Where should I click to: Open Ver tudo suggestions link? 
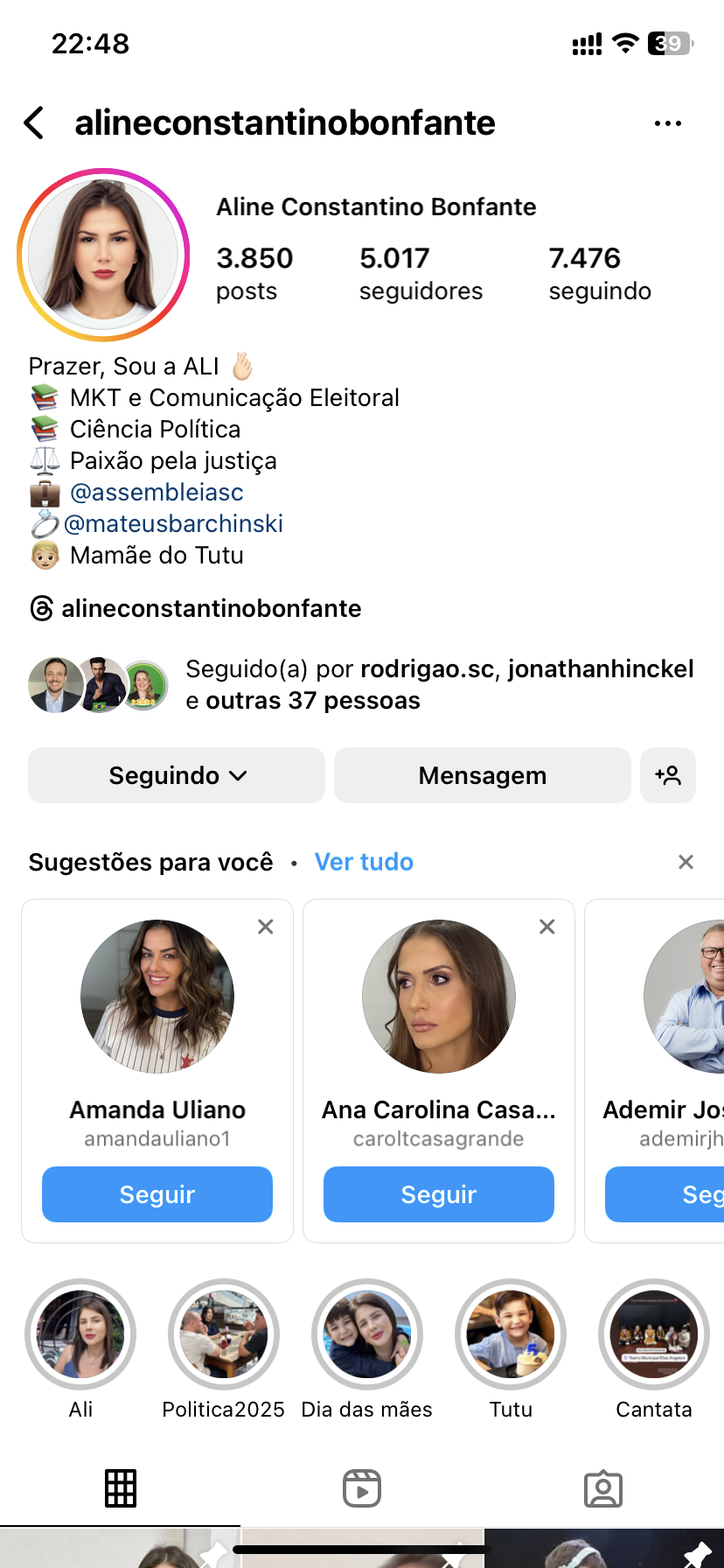[364, 863]
